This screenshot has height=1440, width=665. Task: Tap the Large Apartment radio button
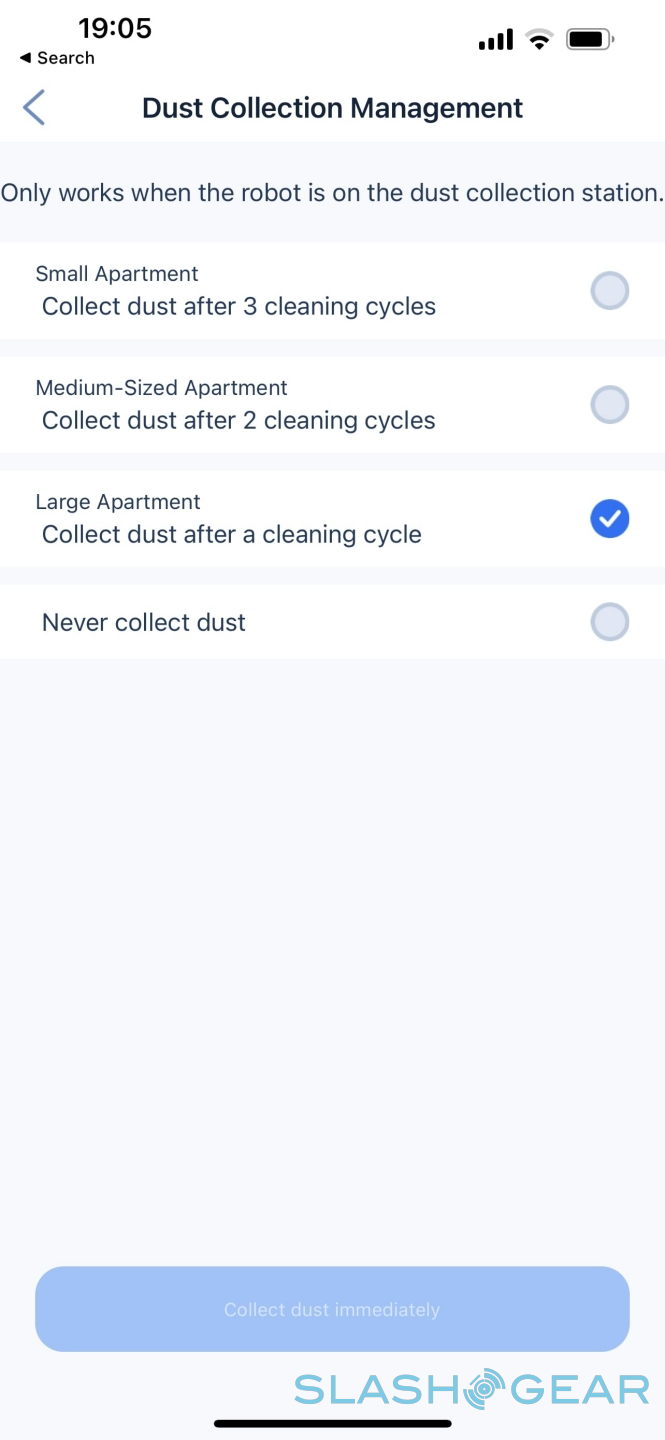609,519
